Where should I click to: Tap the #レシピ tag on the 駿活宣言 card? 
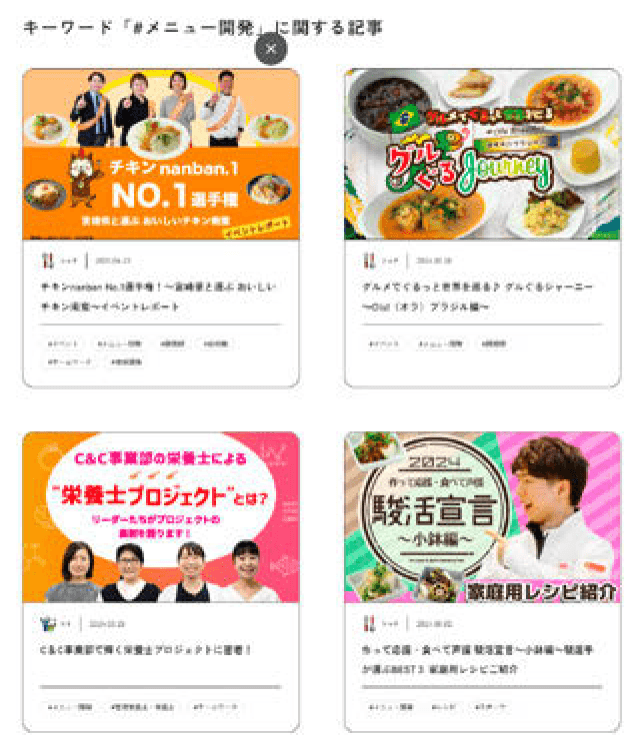tap(442, 706)
